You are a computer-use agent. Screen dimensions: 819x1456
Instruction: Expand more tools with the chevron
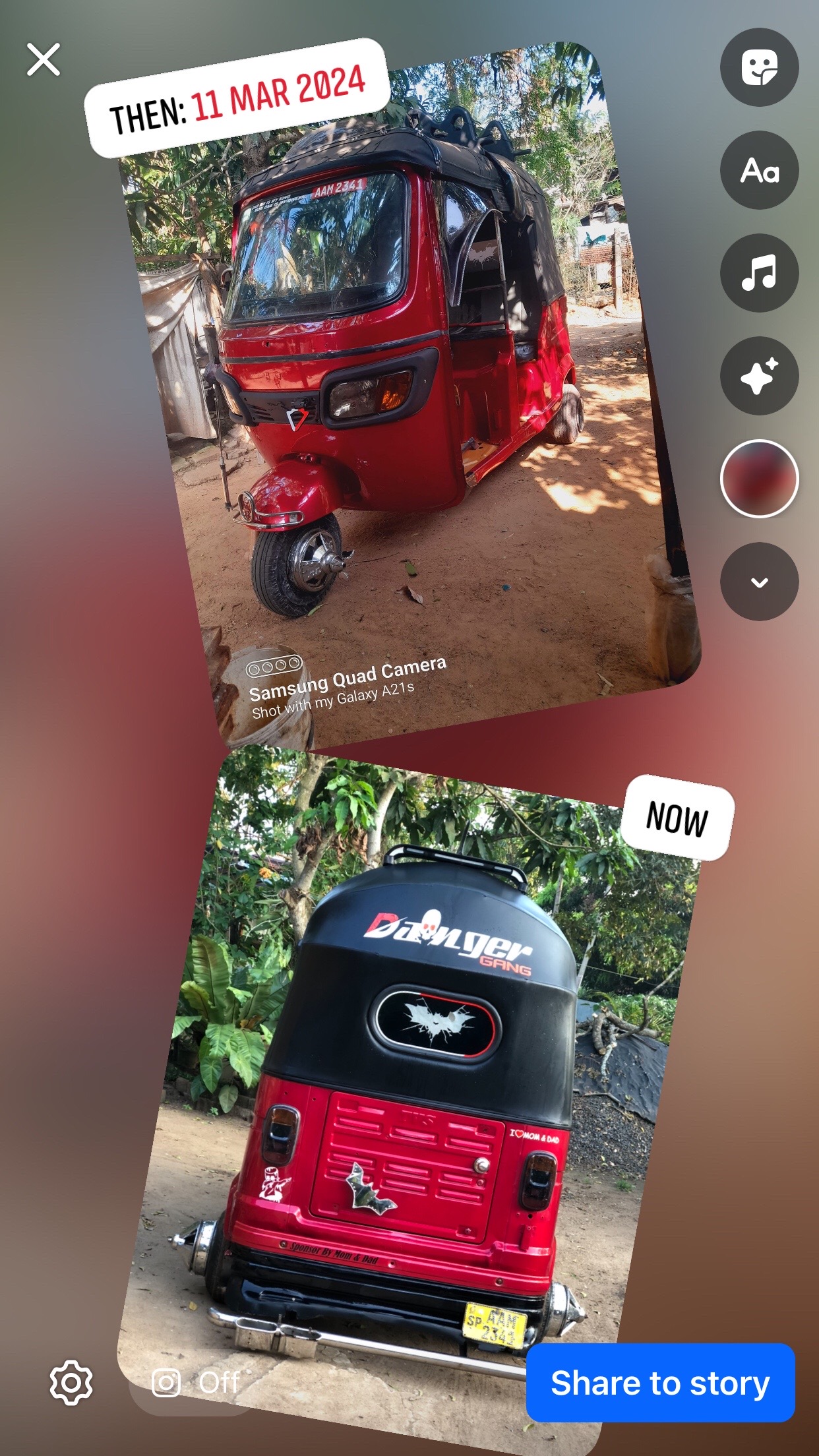759,582
